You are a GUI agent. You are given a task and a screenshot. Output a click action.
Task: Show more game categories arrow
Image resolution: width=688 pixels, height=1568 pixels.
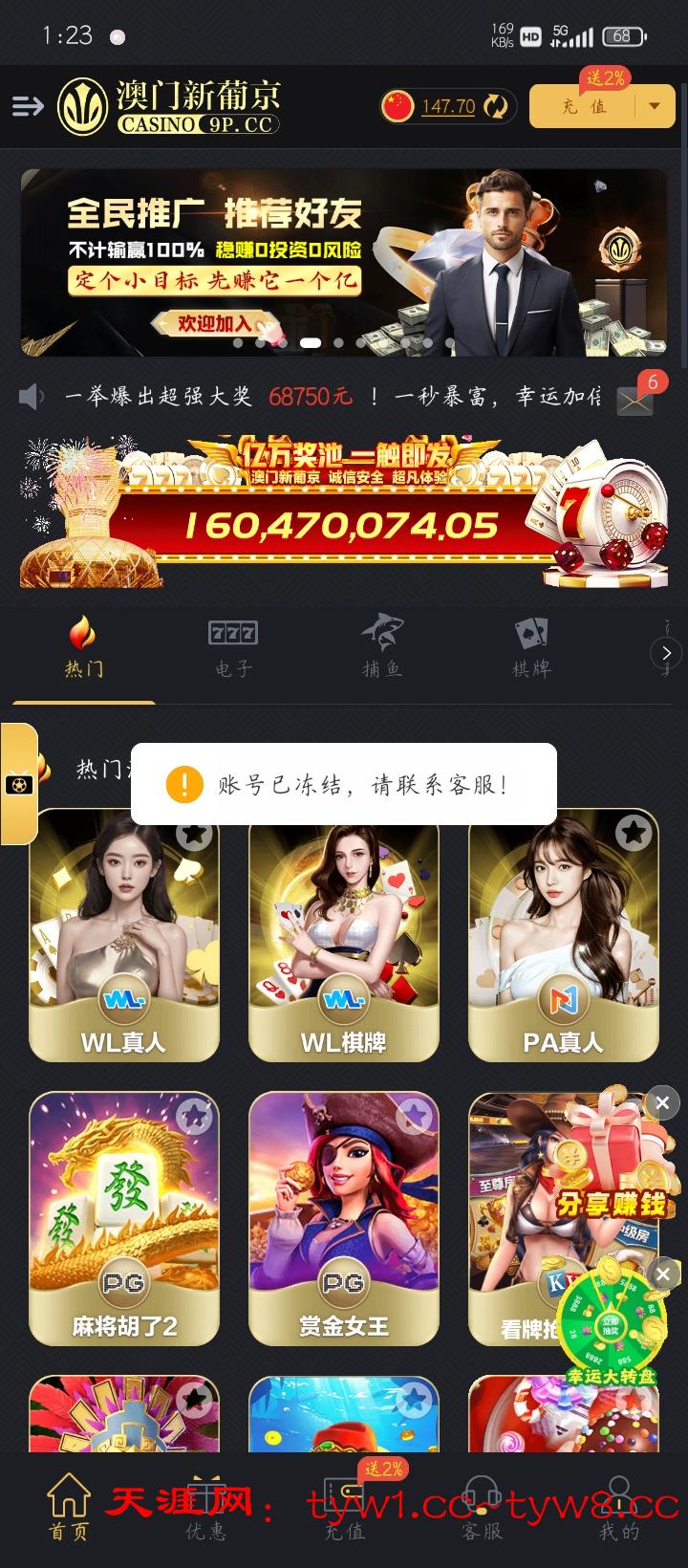click(666, 653)
